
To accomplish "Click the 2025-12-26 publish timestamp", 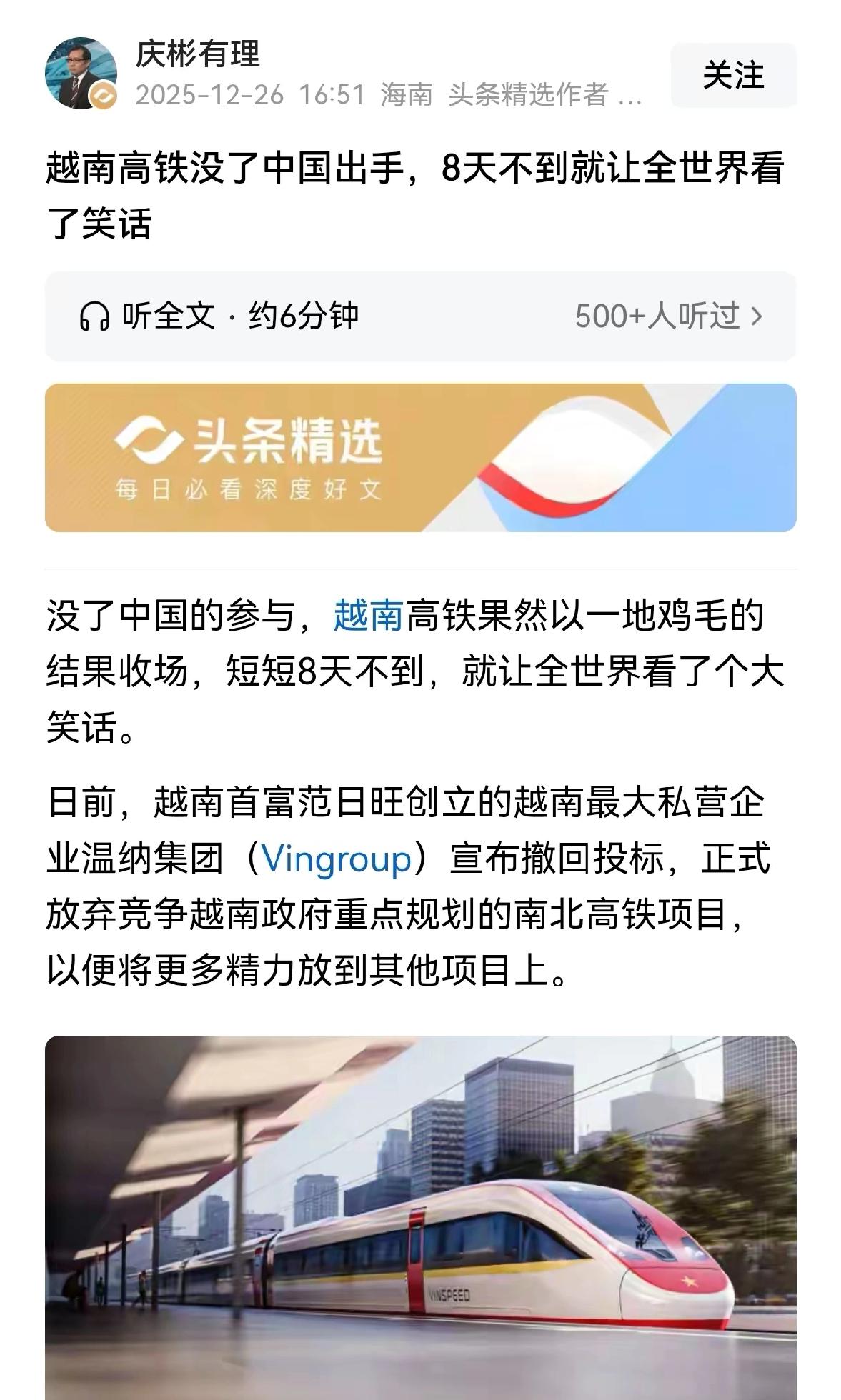I will (x=210, y=98).
